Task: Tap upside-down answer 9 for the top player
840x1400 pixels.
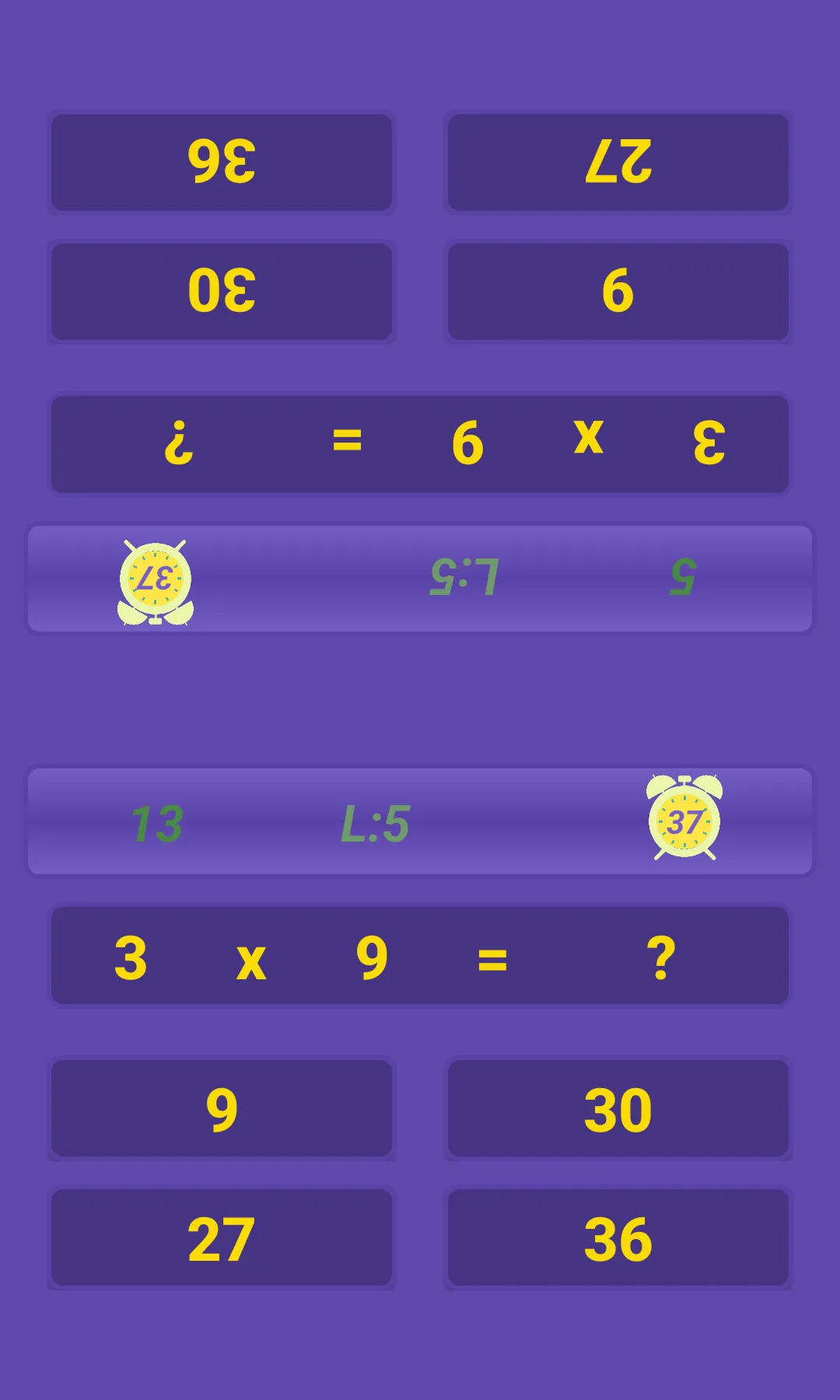Action: pos(618,292)
